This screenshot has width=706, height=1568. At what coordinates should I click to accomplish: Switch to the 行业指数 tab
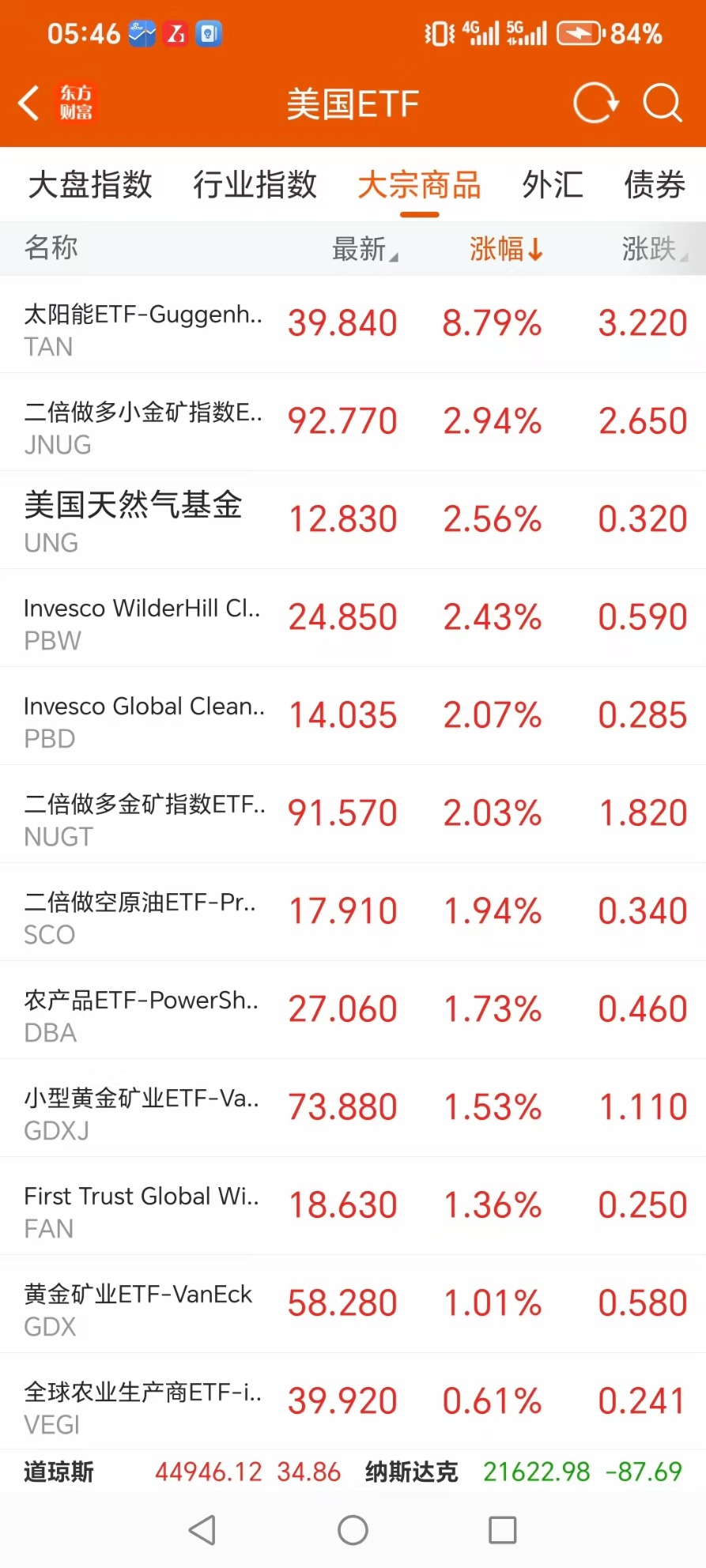(255, 185)
